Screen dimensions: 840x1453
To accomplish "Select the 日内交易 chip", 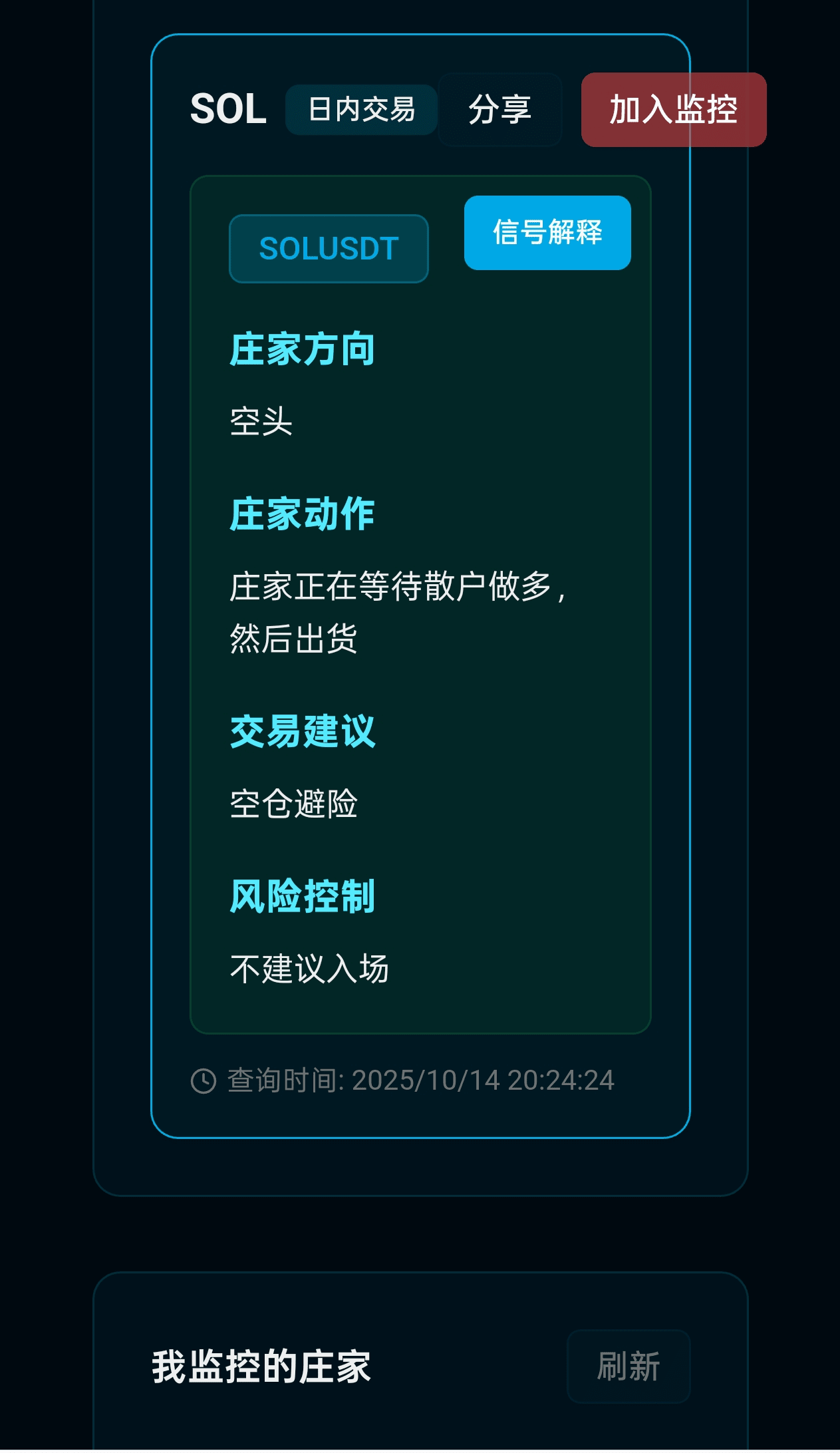I will tap(361, 110).
